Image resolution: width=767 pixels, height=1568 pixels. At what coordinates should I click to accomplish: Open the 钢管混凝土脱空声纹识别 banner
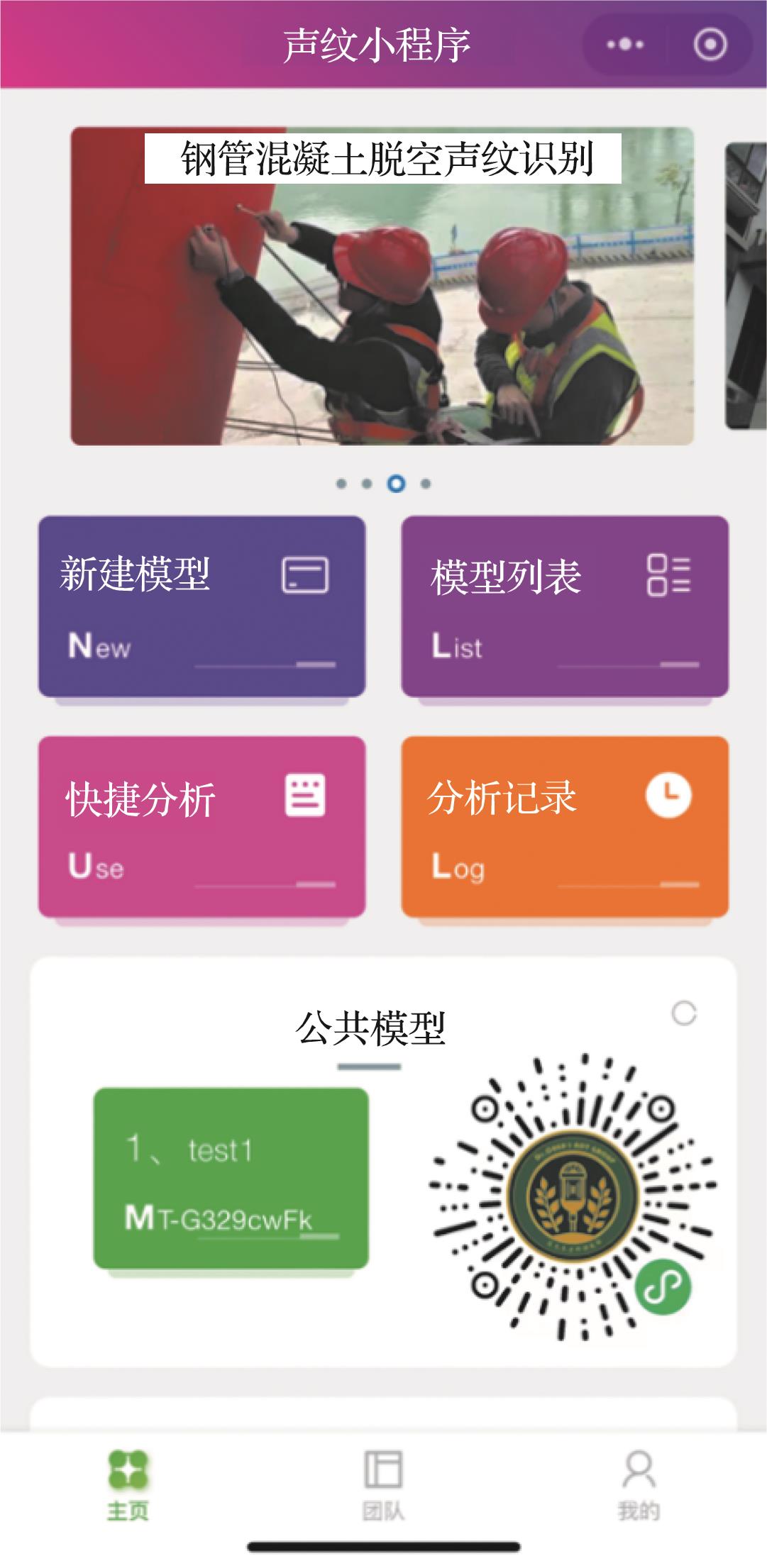[x=382, y=287]
